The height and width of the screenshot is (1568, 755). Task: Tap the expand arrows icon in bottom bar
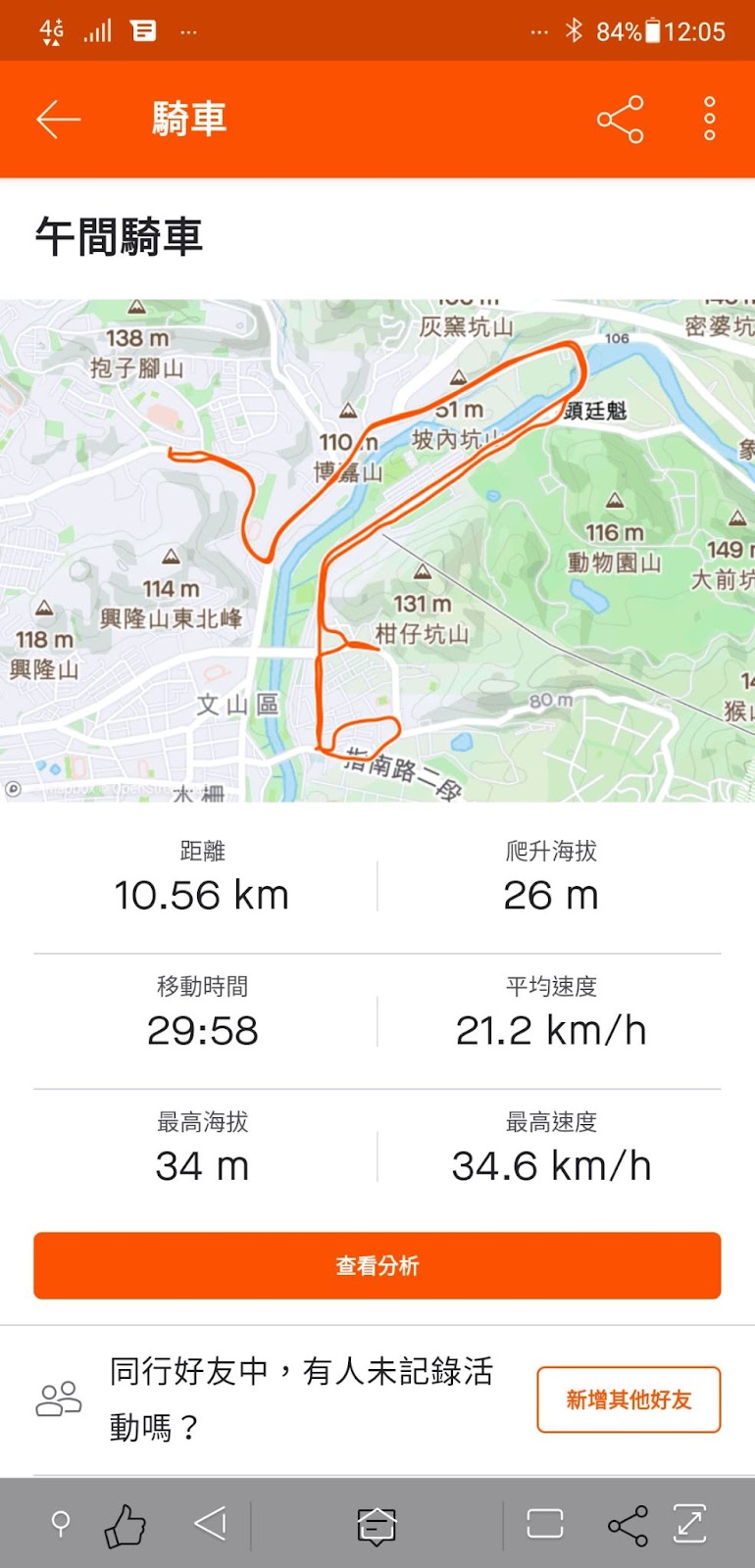(689, 1523)
